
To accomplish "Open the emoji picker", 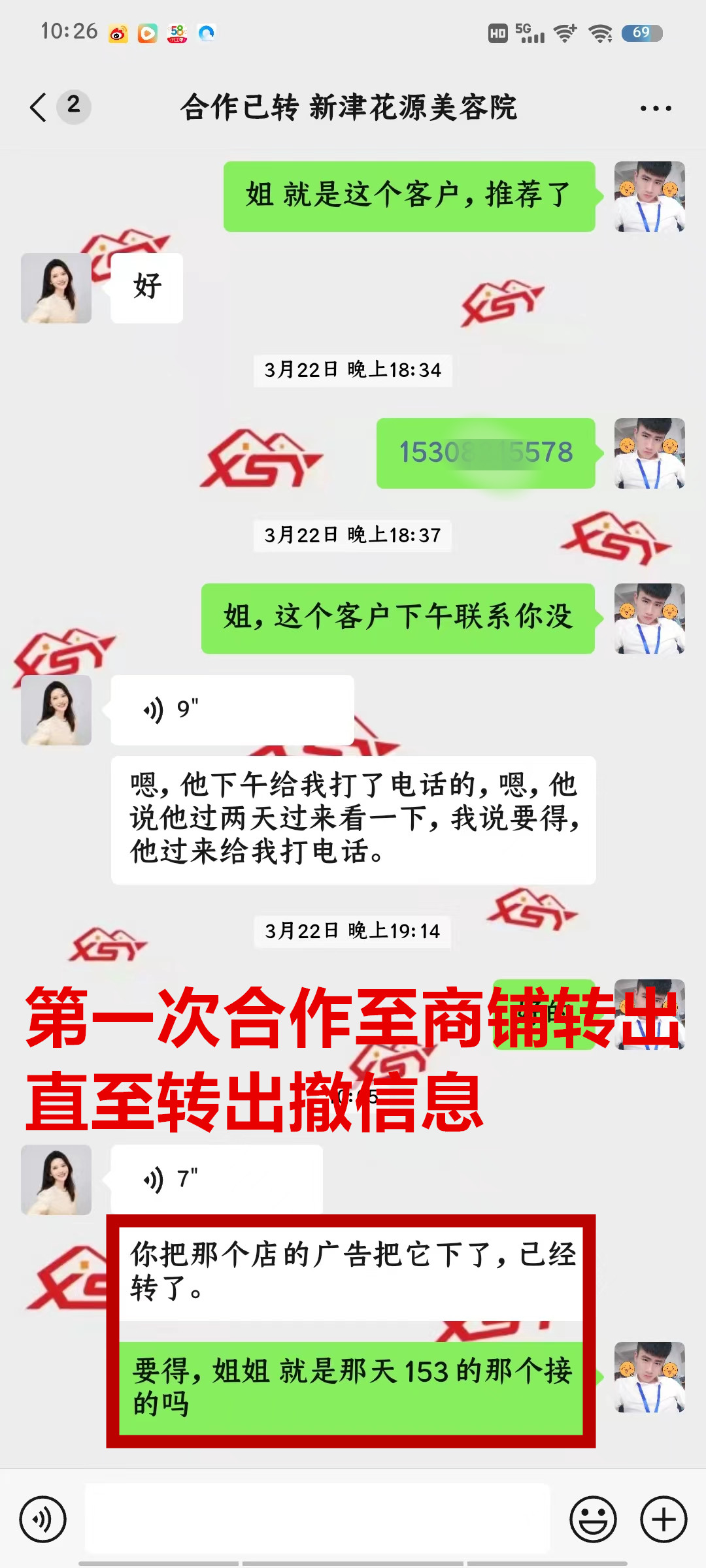I will coord(593,1519).
